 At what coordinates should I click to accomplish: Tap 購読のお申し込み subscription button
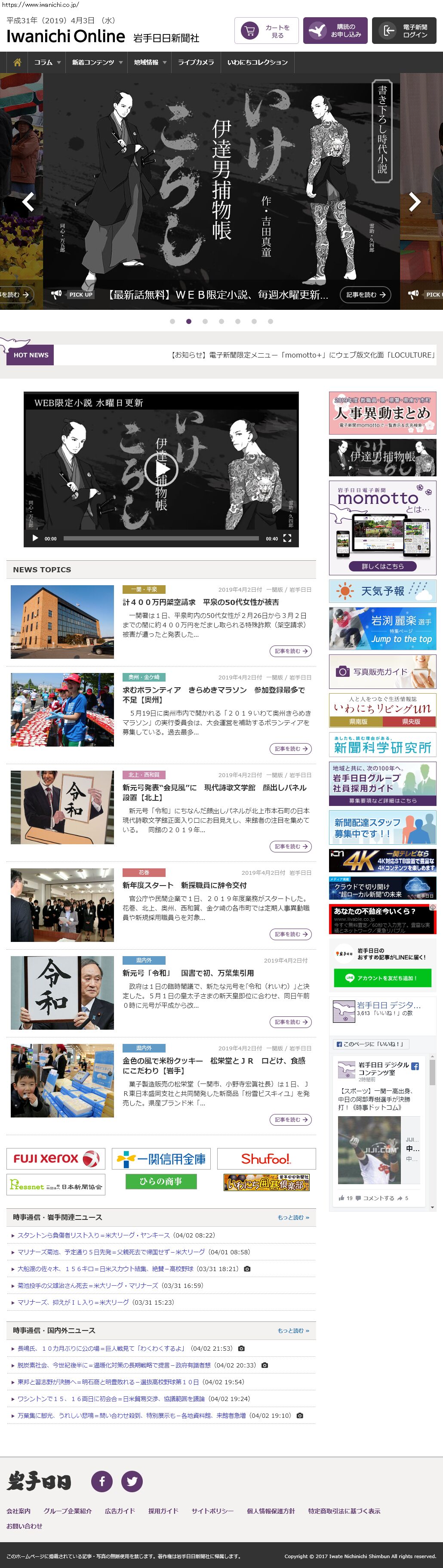pos(335,31)
